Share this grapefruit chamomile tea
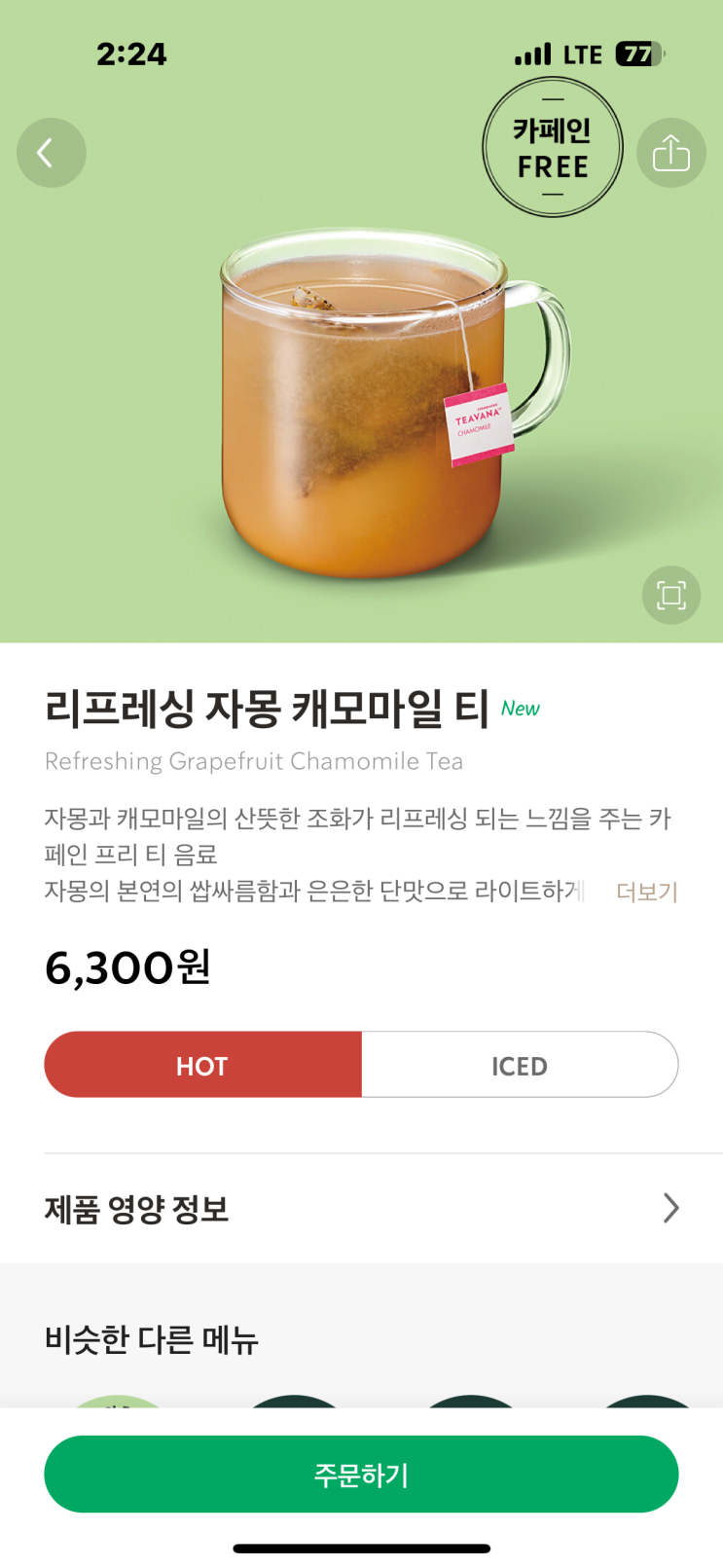Image resolution: width=723 pixels, height=1568 pixels. pyautogui.click(x=670, y=153)
